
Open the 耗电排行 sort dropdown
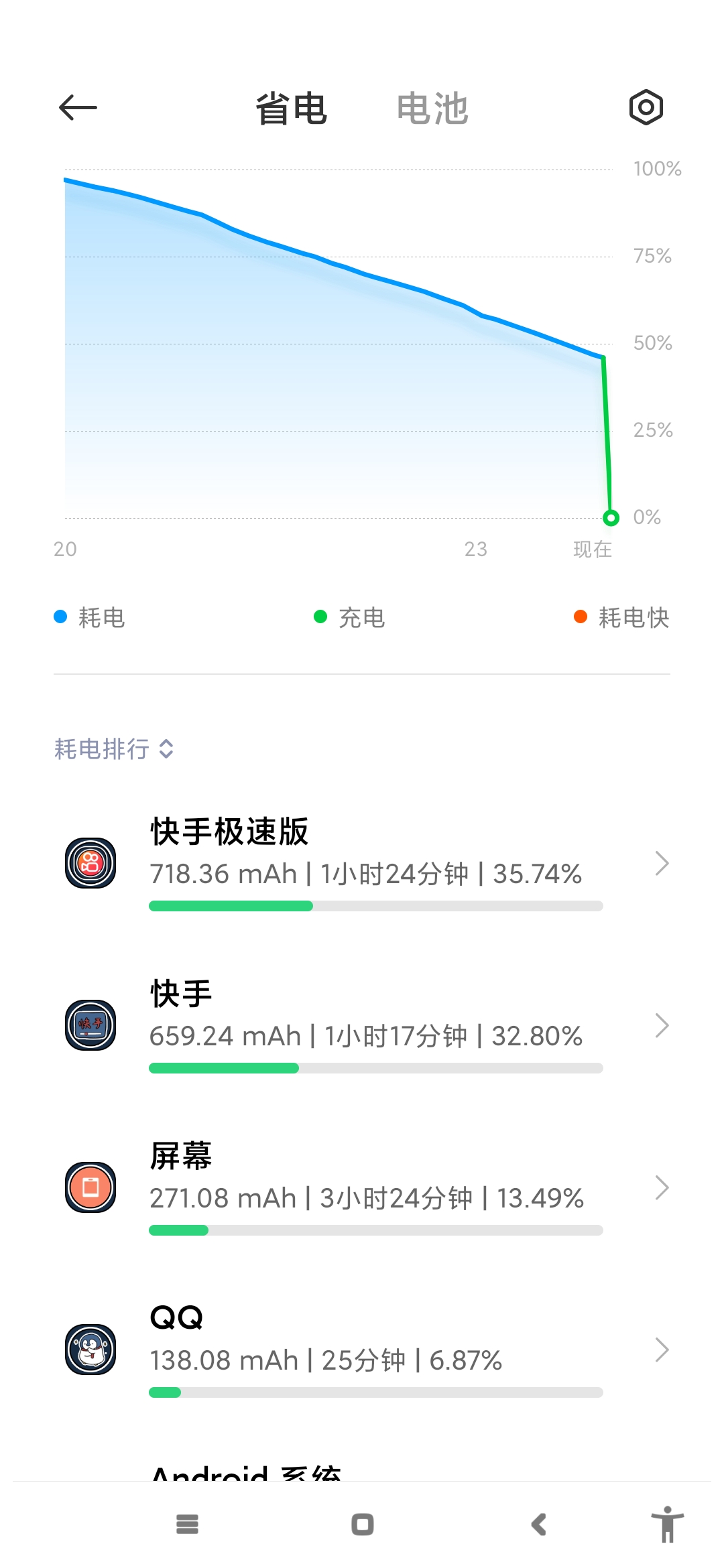point(115,748)
